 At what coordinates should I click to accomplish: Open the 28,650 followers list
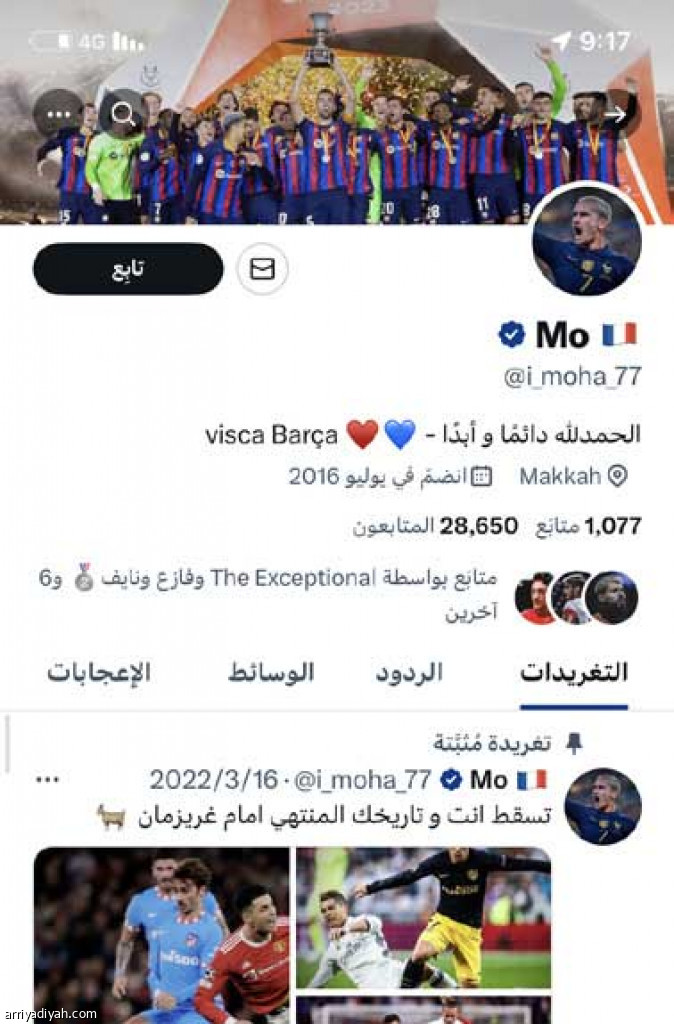(436, 526)
